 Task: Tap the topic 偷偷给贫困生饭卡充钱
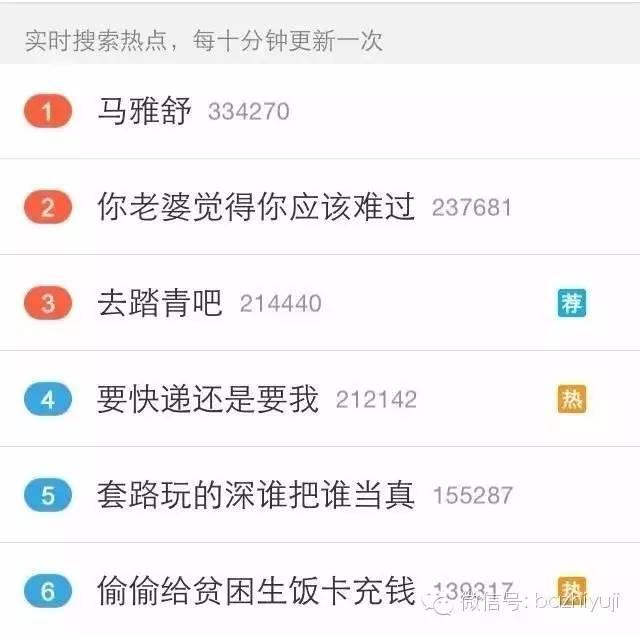coord(255,590)
